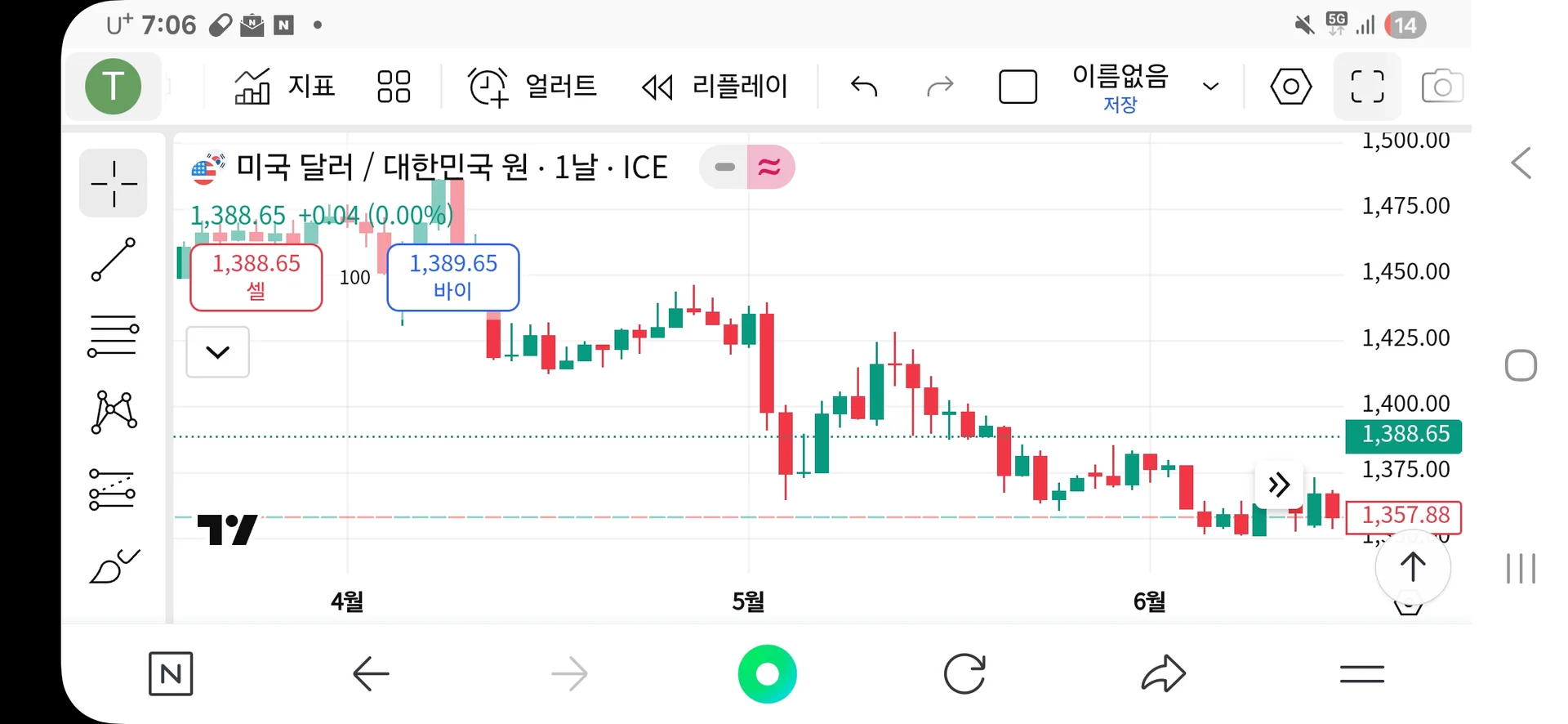This screenshot has width=1568, height=724.
Task: Open the templates grid icon
Action: (x=394, y=87)
